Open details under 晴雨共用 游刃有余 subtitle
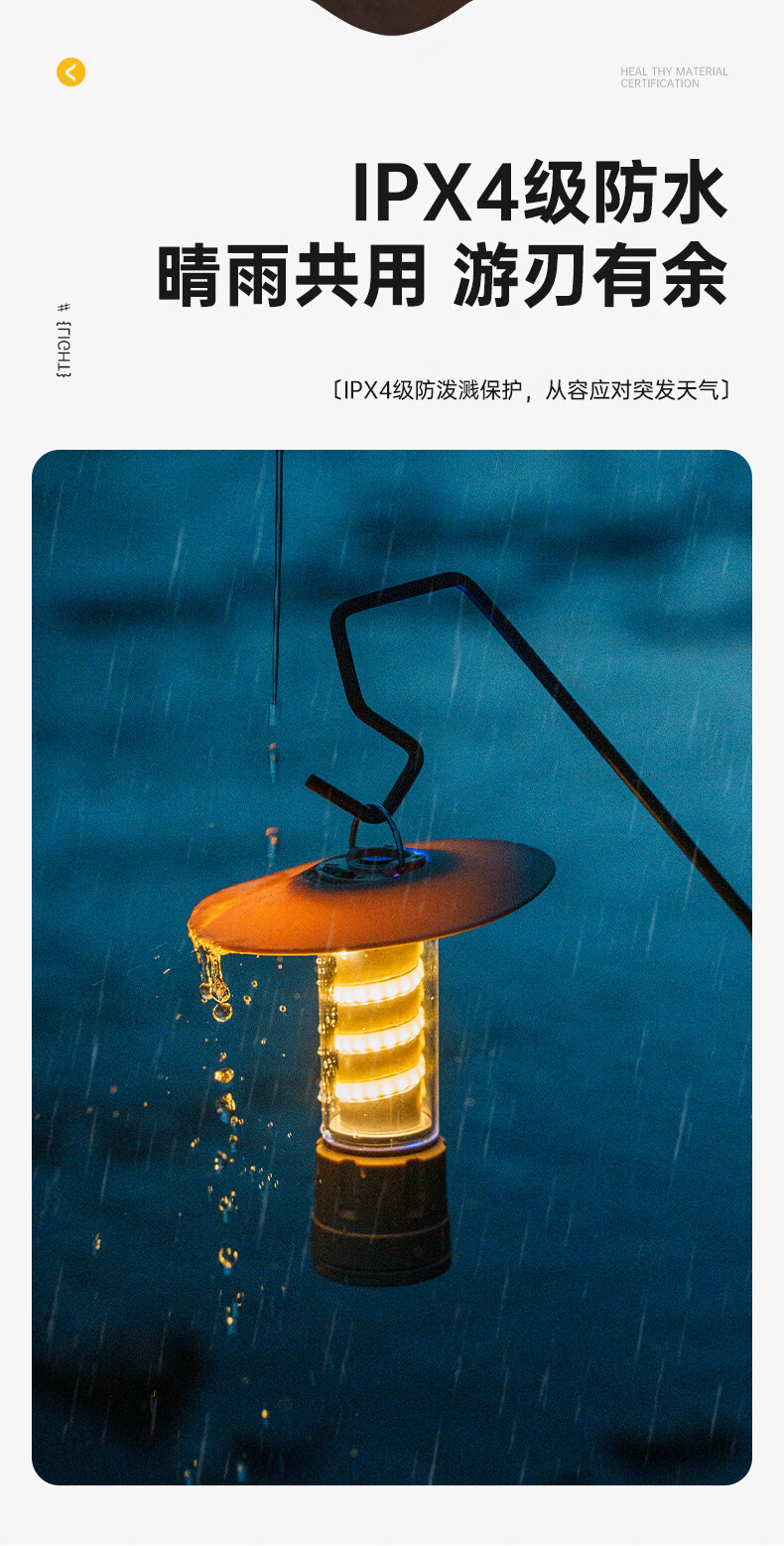Screen dimensions: 784x1546 442,268
